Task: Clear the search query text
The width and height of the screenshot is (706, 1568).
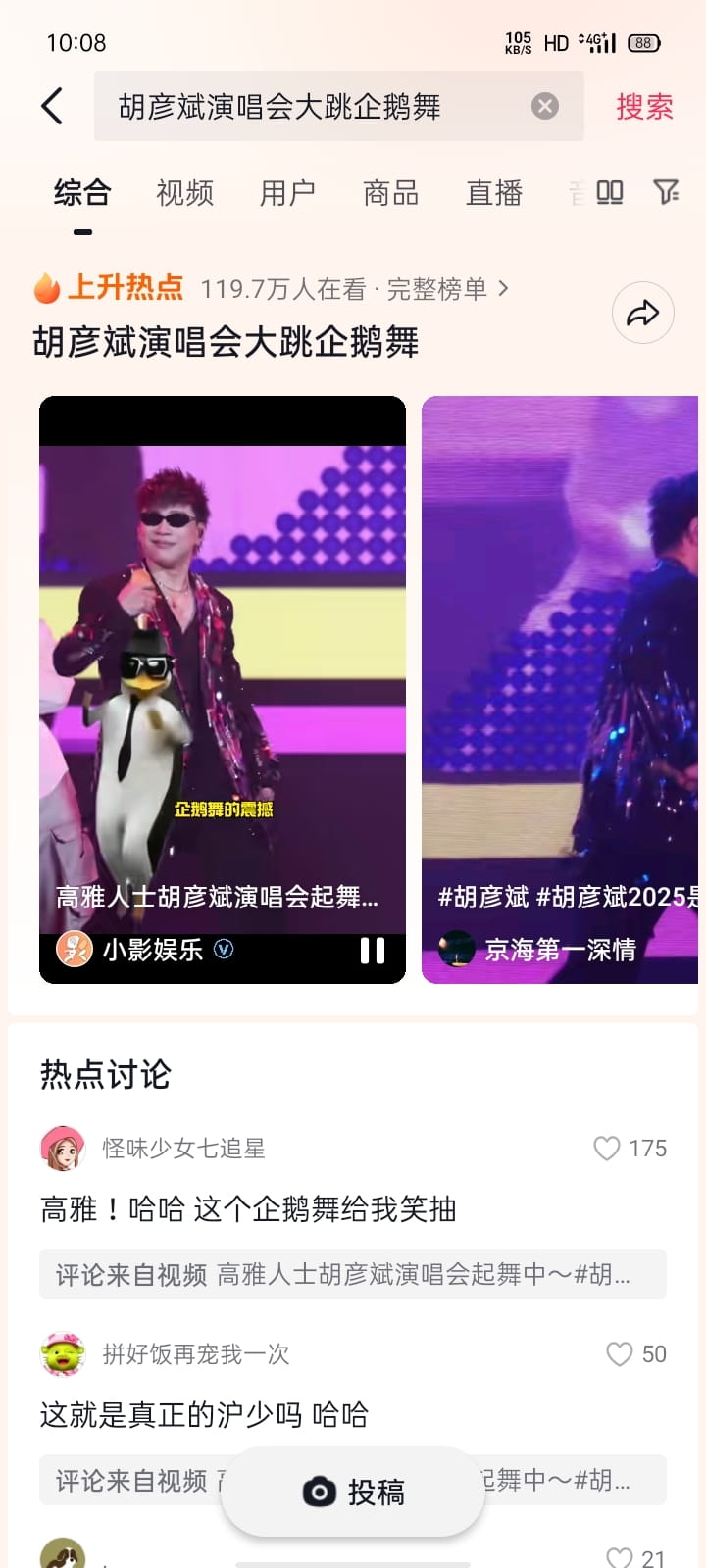Action: pyautogui.click(x=544, y=106)
